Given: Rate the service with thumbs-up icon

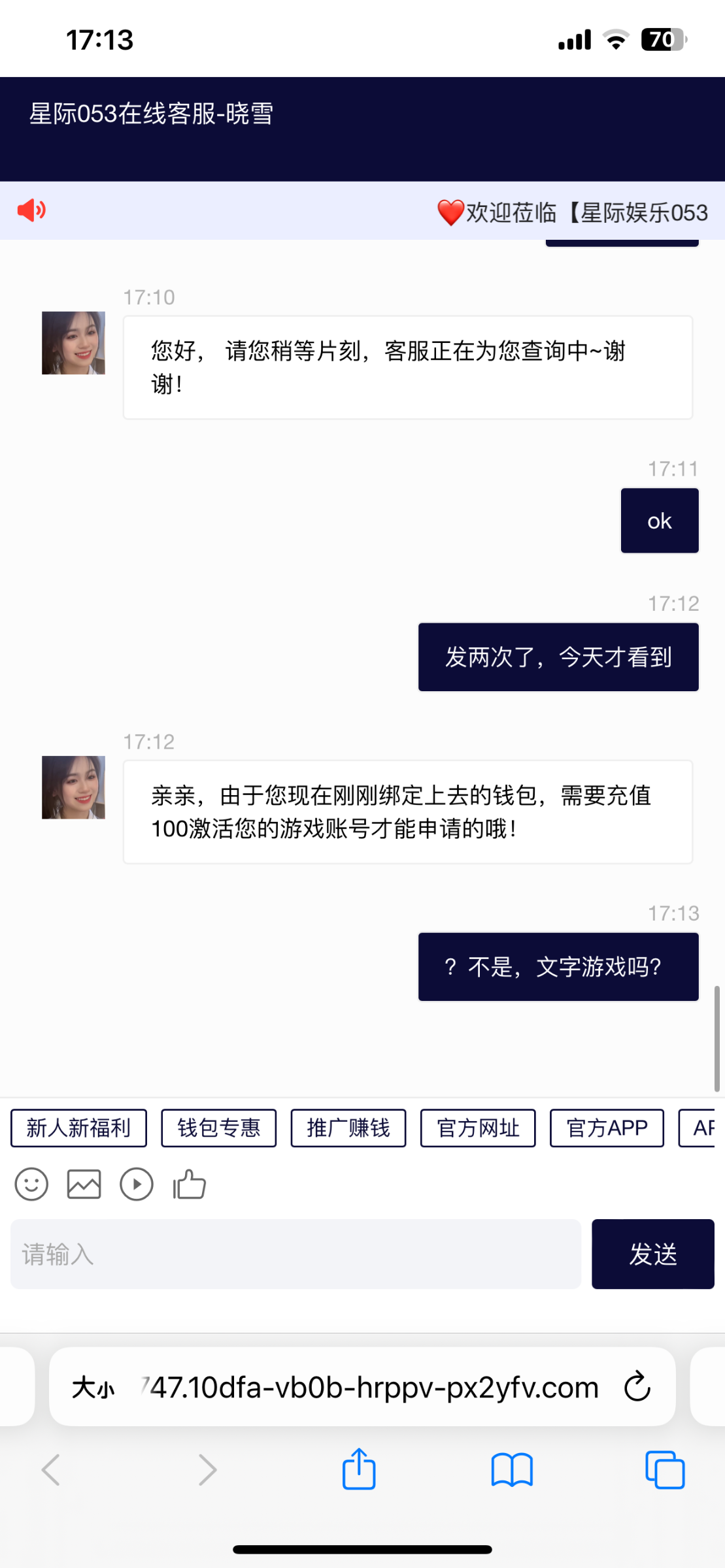Looking at the screenshot, I should point(190,1184).
